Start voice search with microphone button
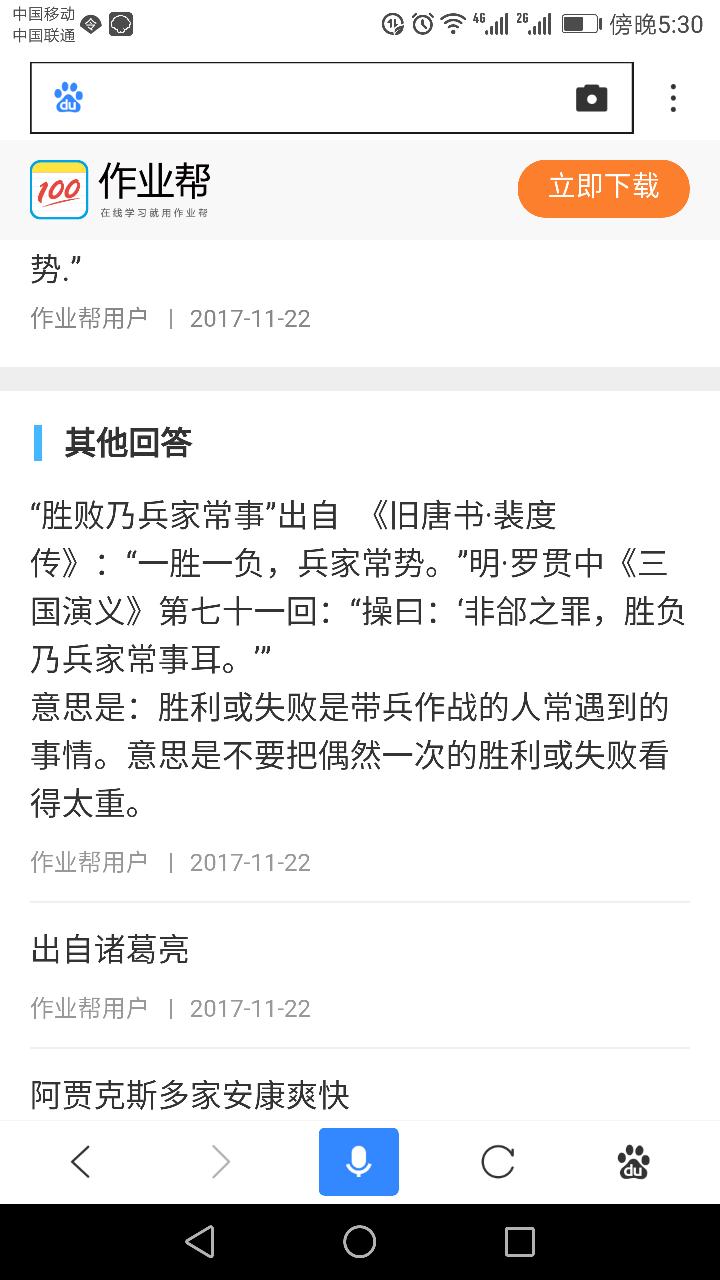Screen dimensions: 720x1280 coord(359,1162)
